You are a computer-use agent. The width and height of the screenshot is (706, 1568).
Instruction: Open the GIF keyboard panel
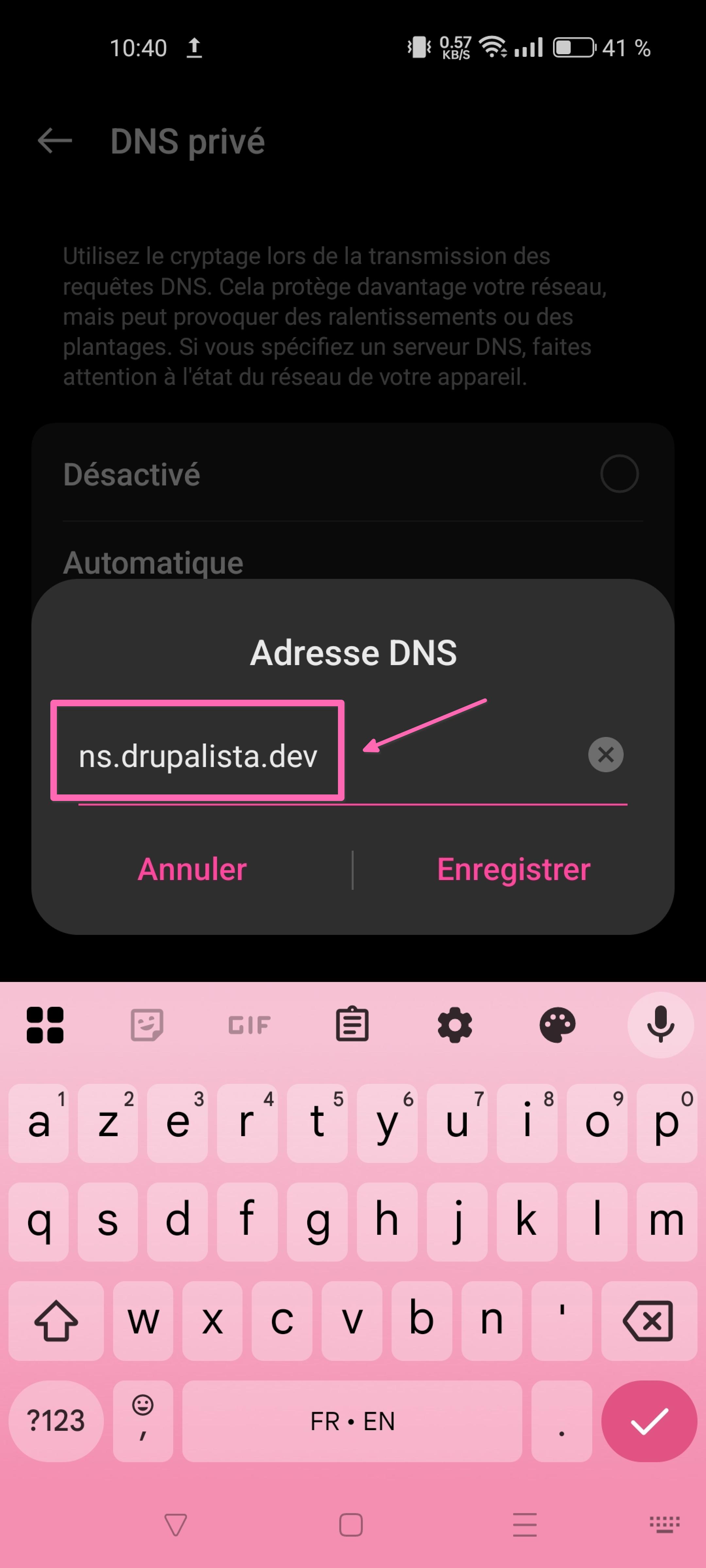click(x=248, y=1024)
